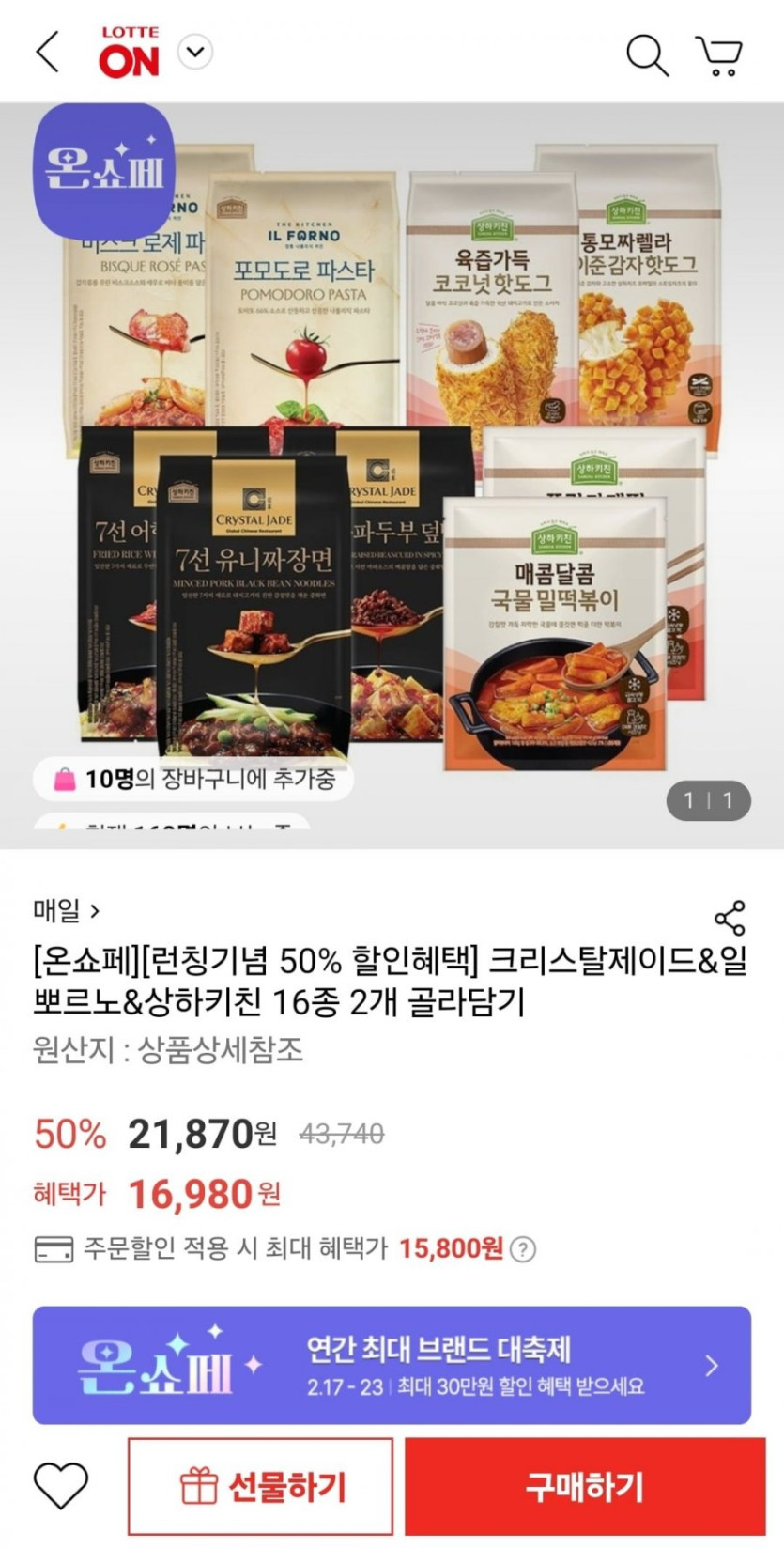Open the 온쇼페 연간 최대 브랜드 대축제 banner

(392, 1365)
